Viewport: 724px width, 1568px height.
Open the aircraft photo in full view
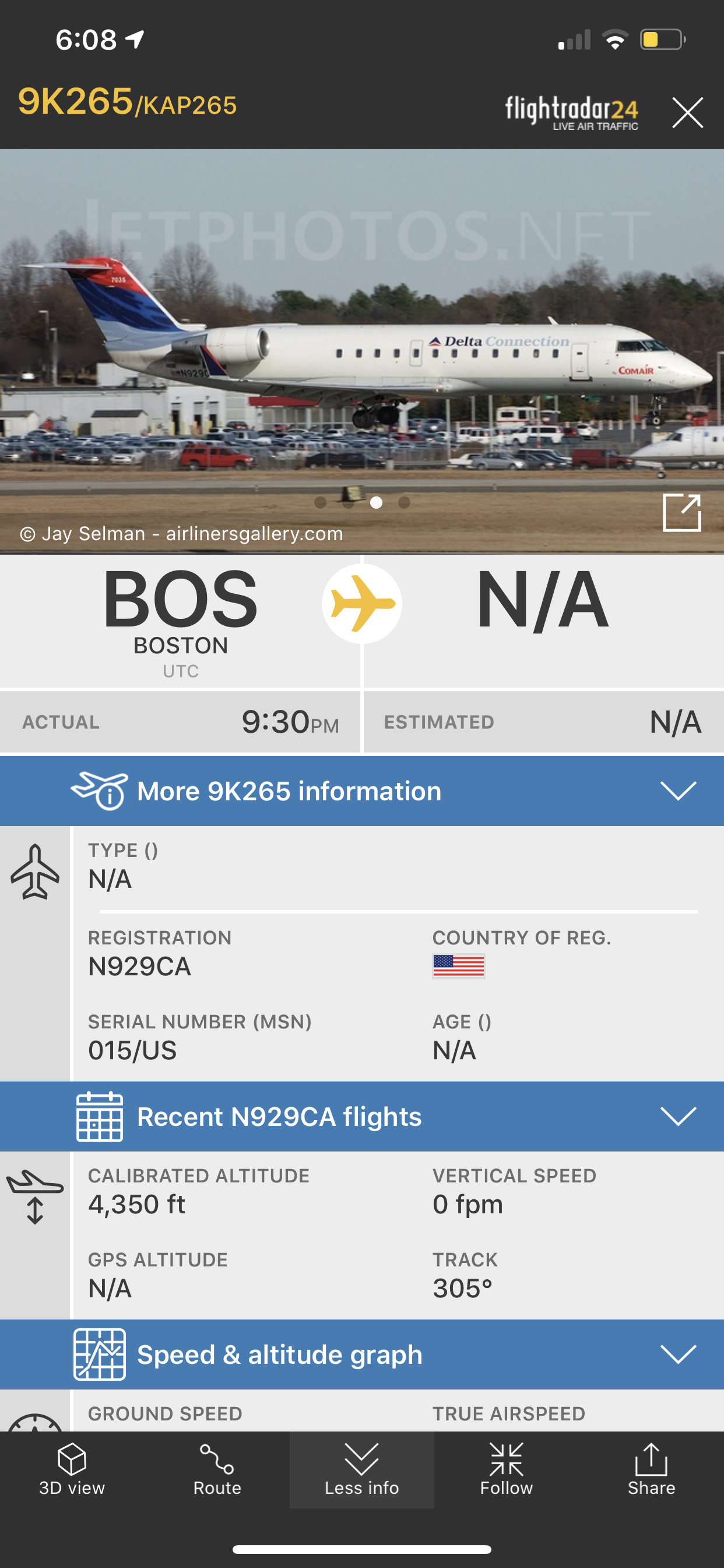[x=681, y=513]
